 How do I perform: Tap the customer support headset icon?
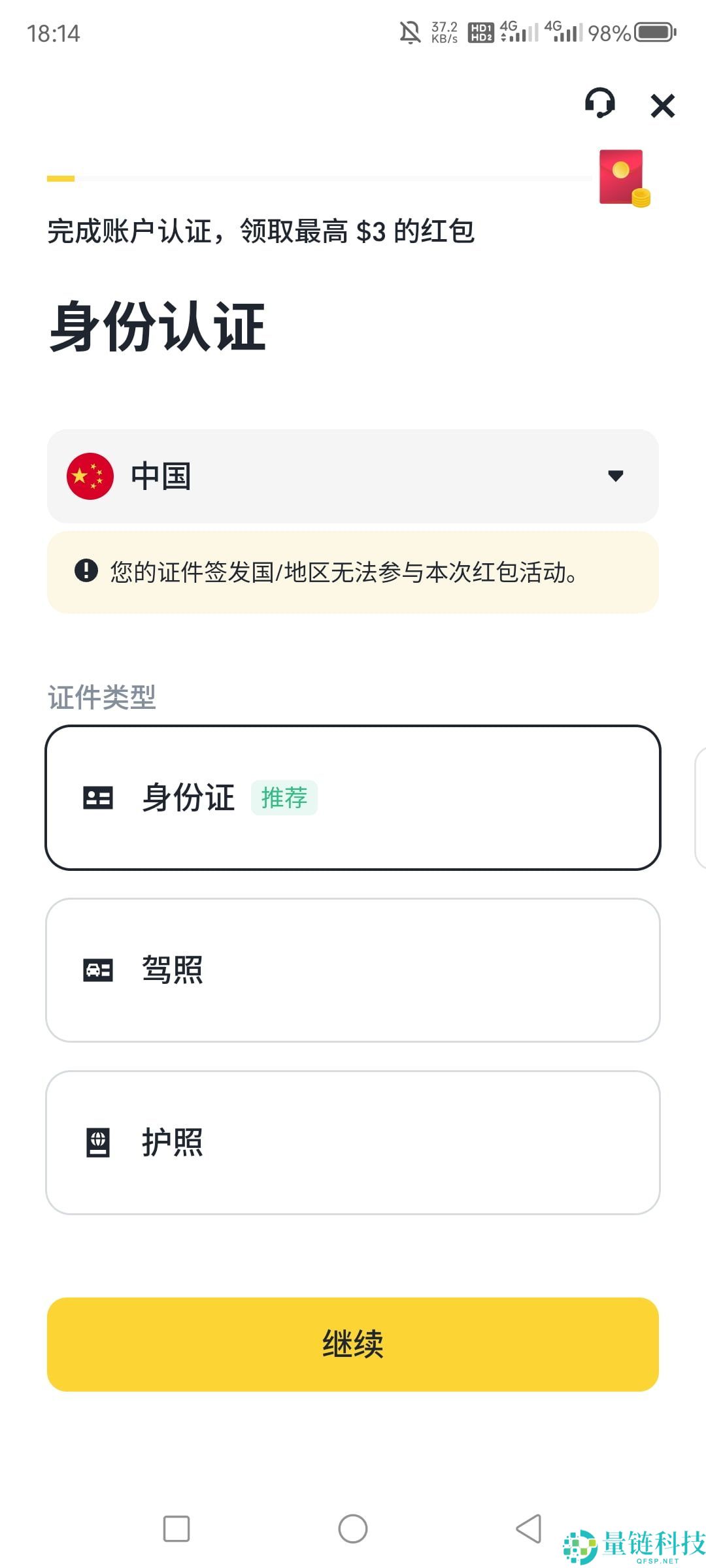click(599, 103)
